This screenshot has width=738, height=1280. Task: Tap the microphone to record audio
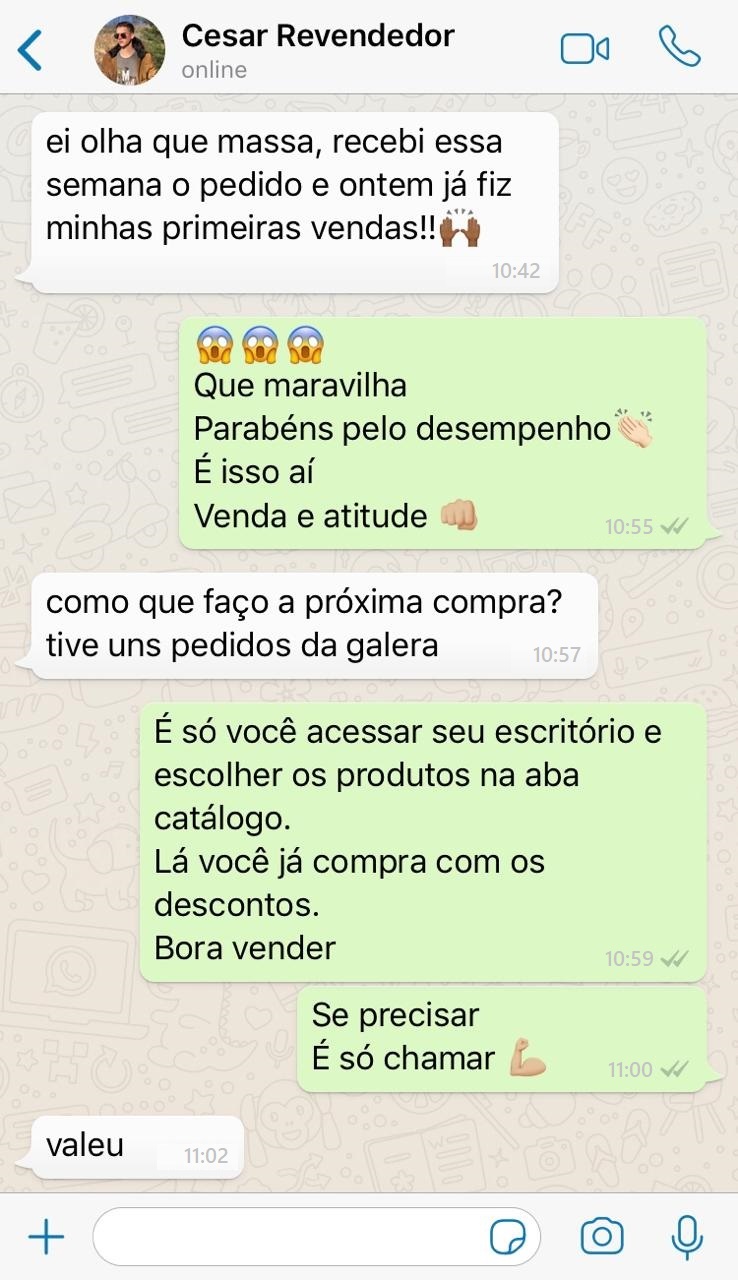(x=686, y=1237)
